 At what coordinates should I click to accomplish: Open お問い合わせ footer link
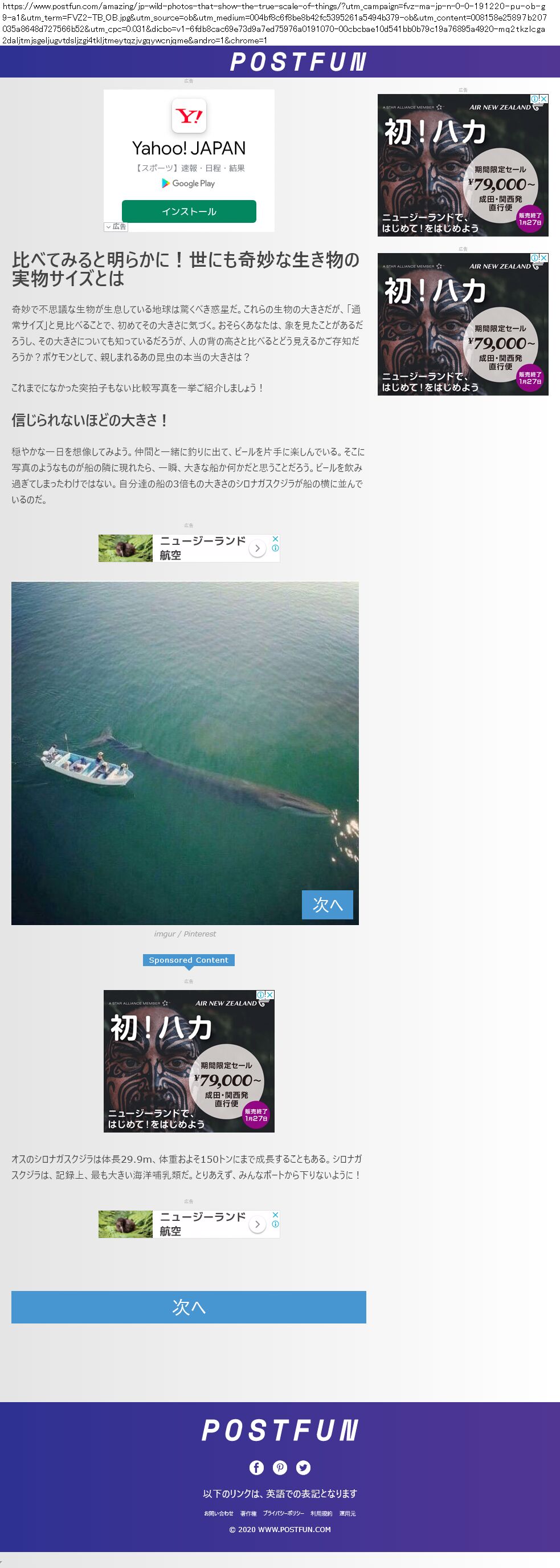click(219, 1513)
